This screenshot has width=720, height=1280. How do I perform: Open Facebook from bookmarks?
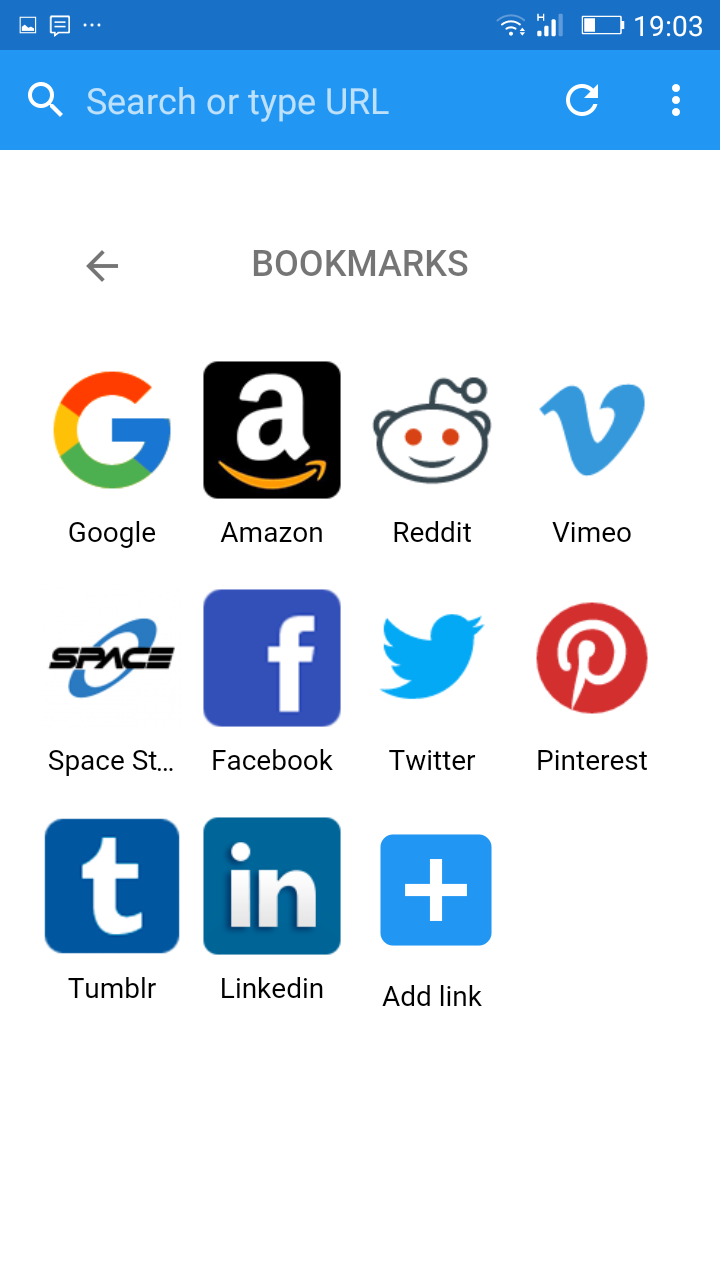tap(272, 658)
